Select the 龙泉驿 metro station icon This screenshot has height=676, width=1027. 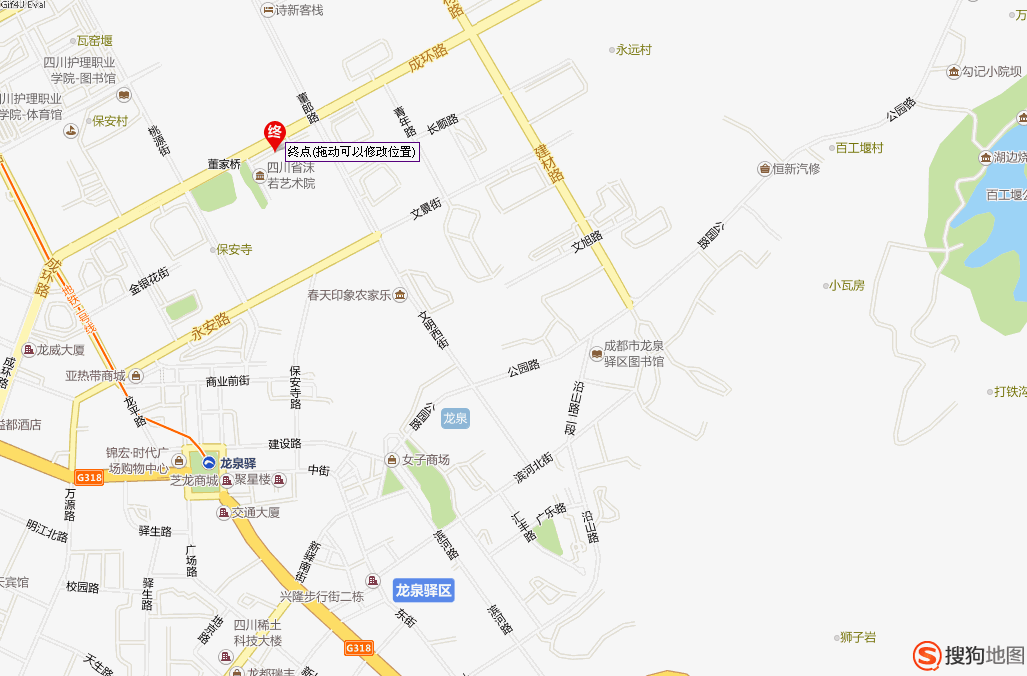[209, 463]
